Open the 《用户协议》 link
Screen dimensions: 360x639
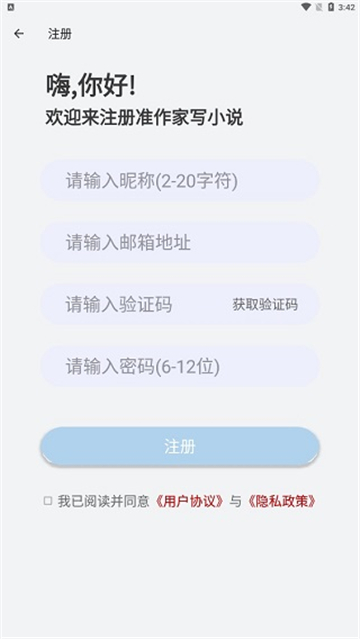pyautogui.click(x=189, y=501)
